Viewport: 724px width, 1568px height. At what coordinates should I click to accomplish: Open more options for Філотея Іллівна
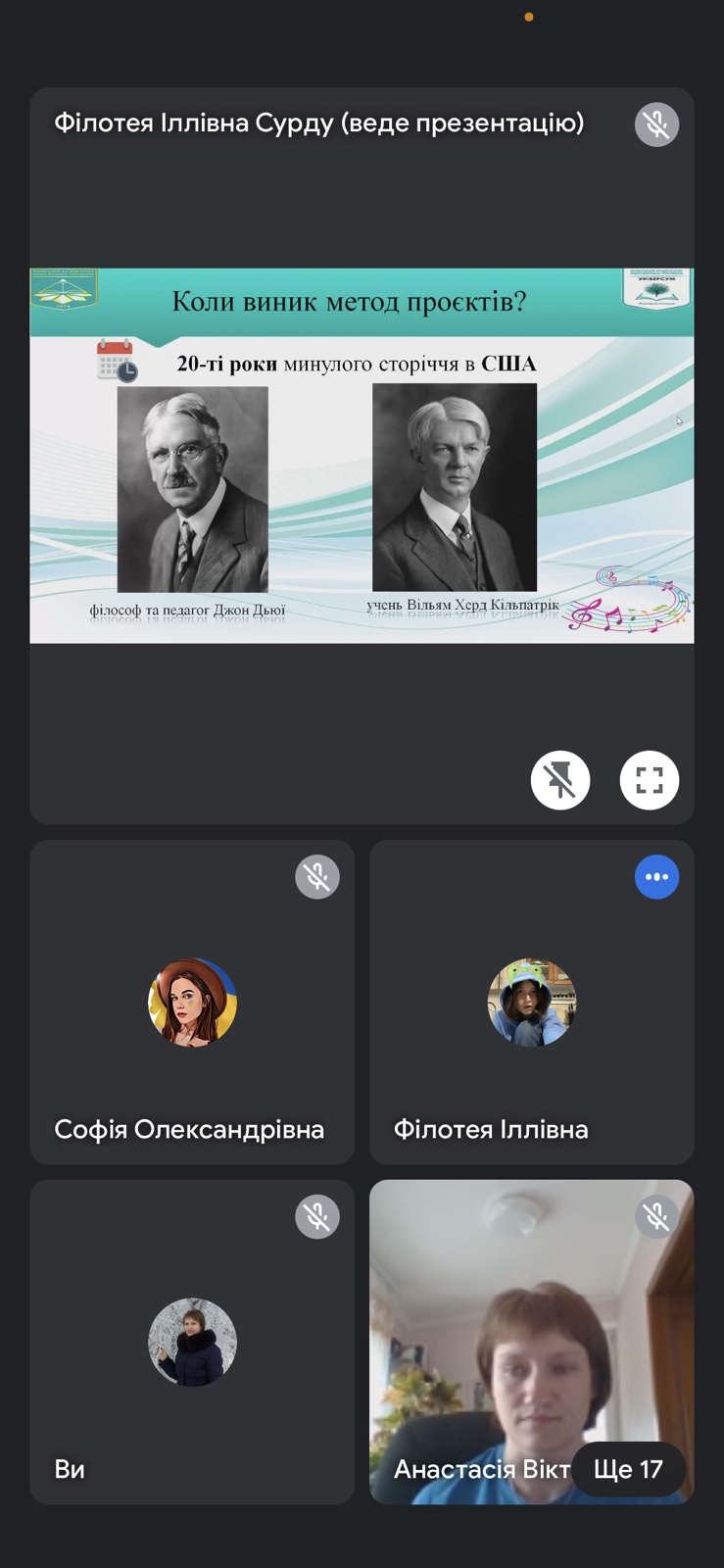[x=656, y=877]
